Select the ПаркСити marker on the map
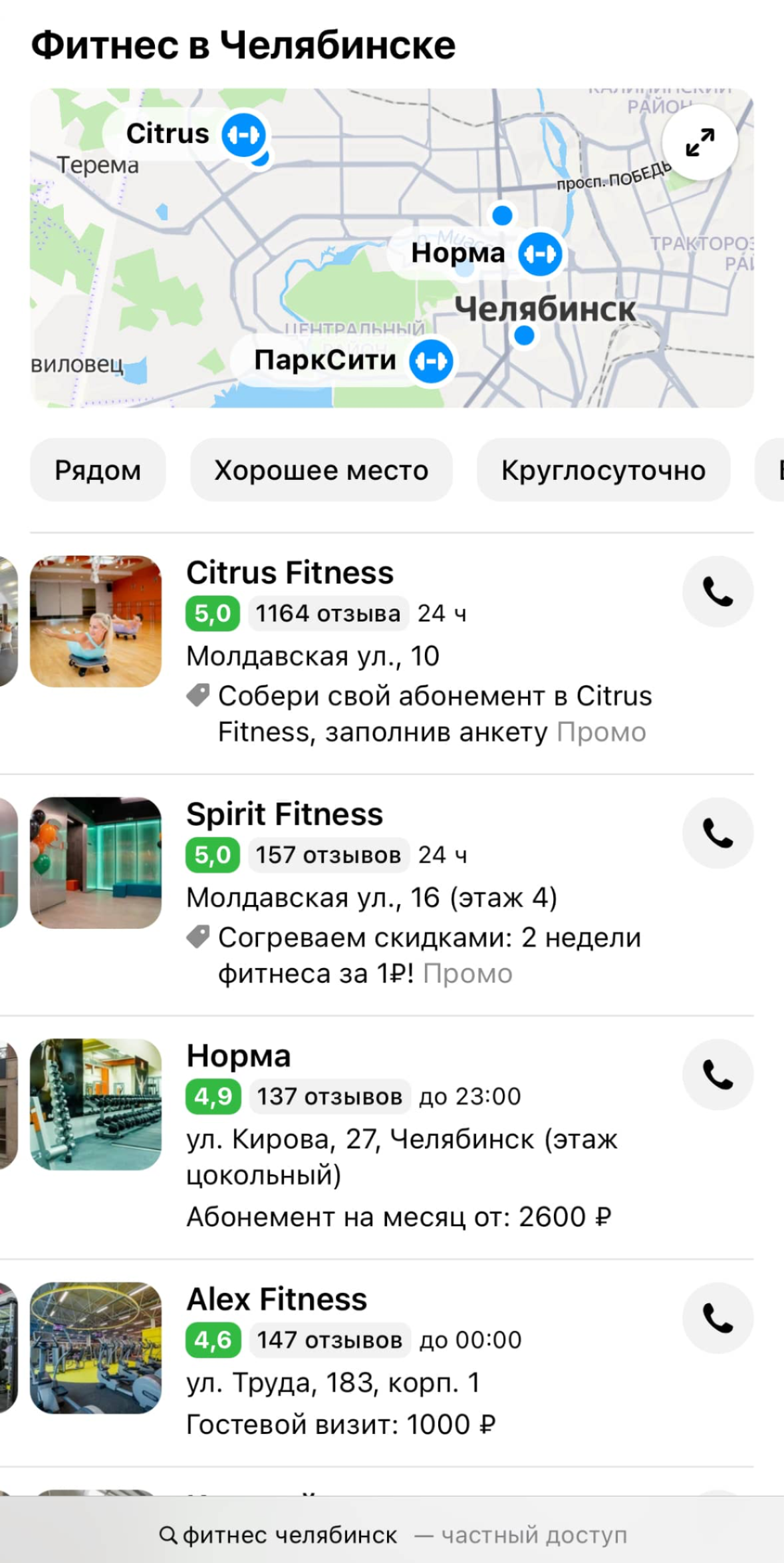This screenshot has width=784, height=1563. point(431,361)
